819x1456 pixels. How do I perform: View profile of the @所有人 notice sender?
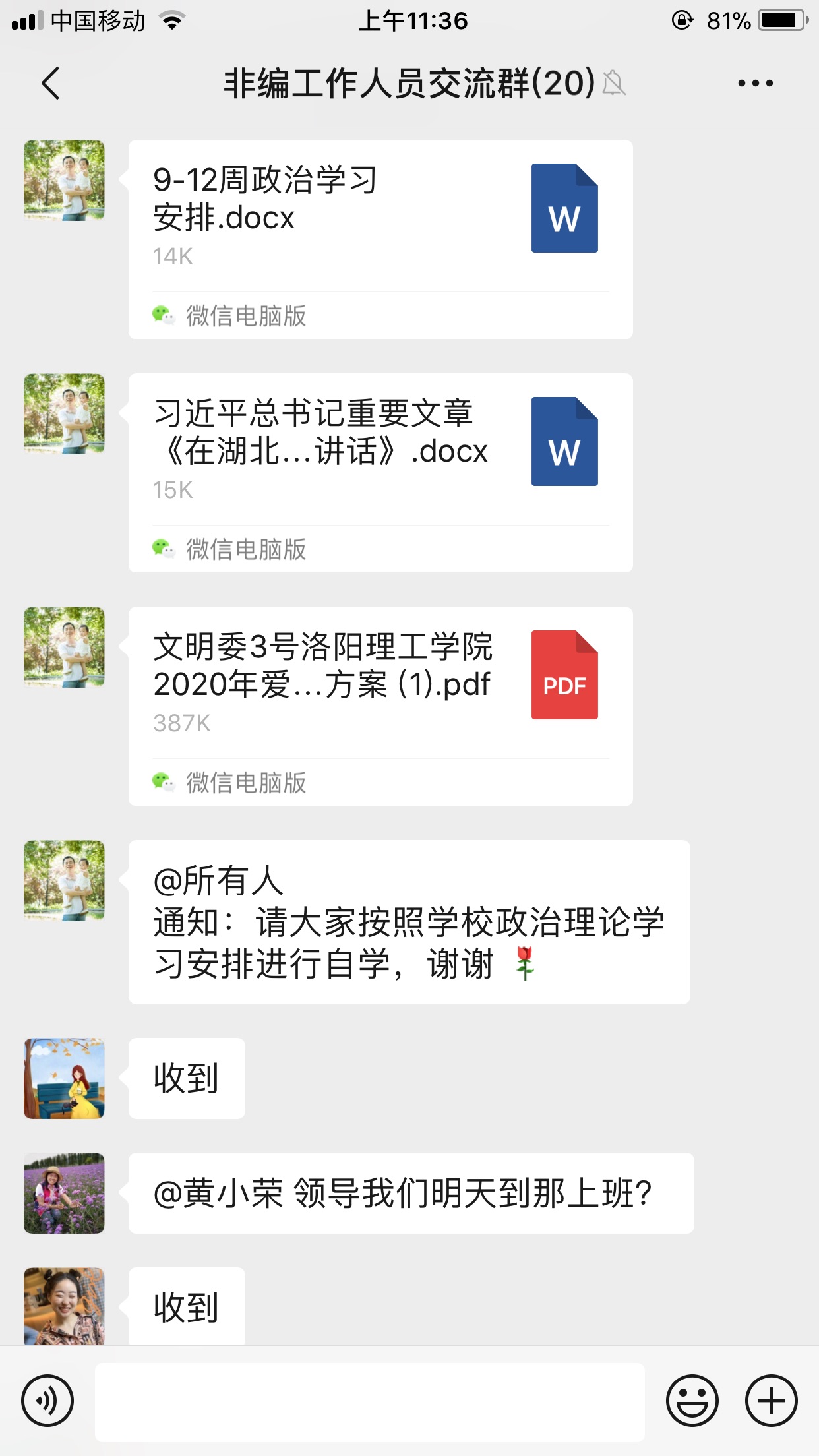(x=64, y=880)
